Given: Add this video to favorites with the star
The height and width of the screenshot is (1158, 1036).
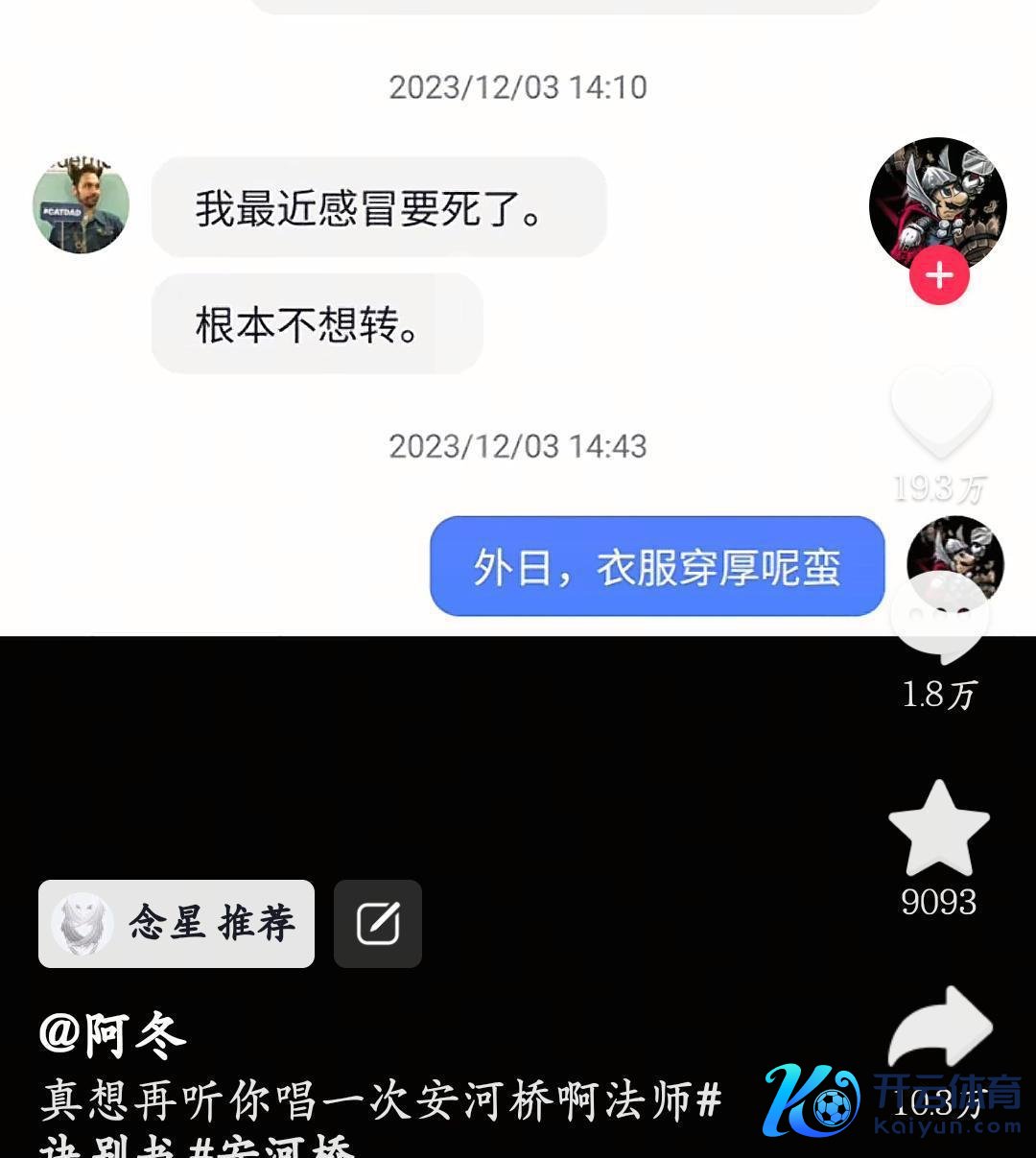Looking at the screenshot, I should point(938,828).
